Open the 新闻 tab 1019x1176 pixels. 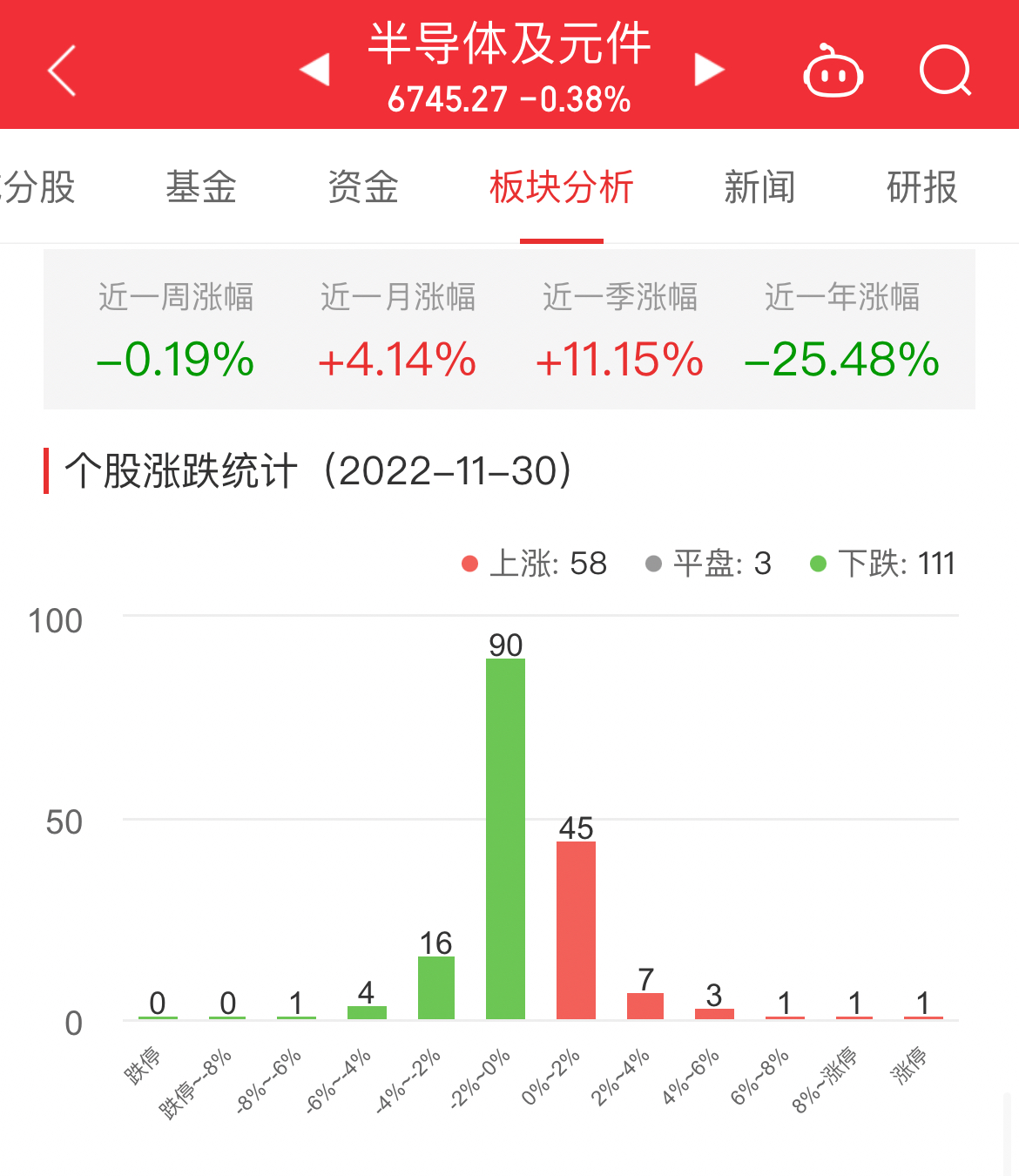click(759, 187)
